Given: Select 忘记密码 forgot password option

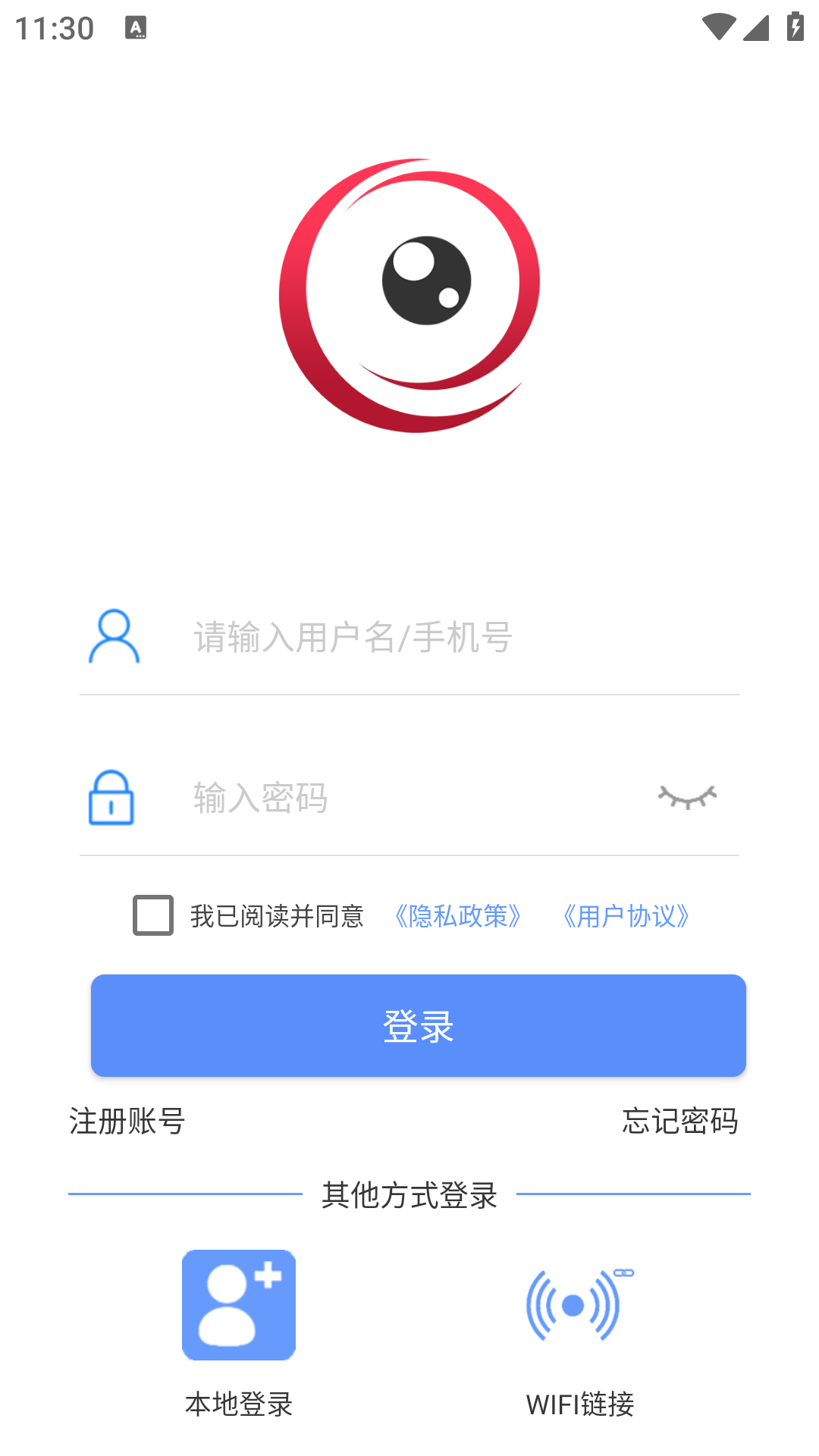Looking at the screenshot, I should [680, 1122].
